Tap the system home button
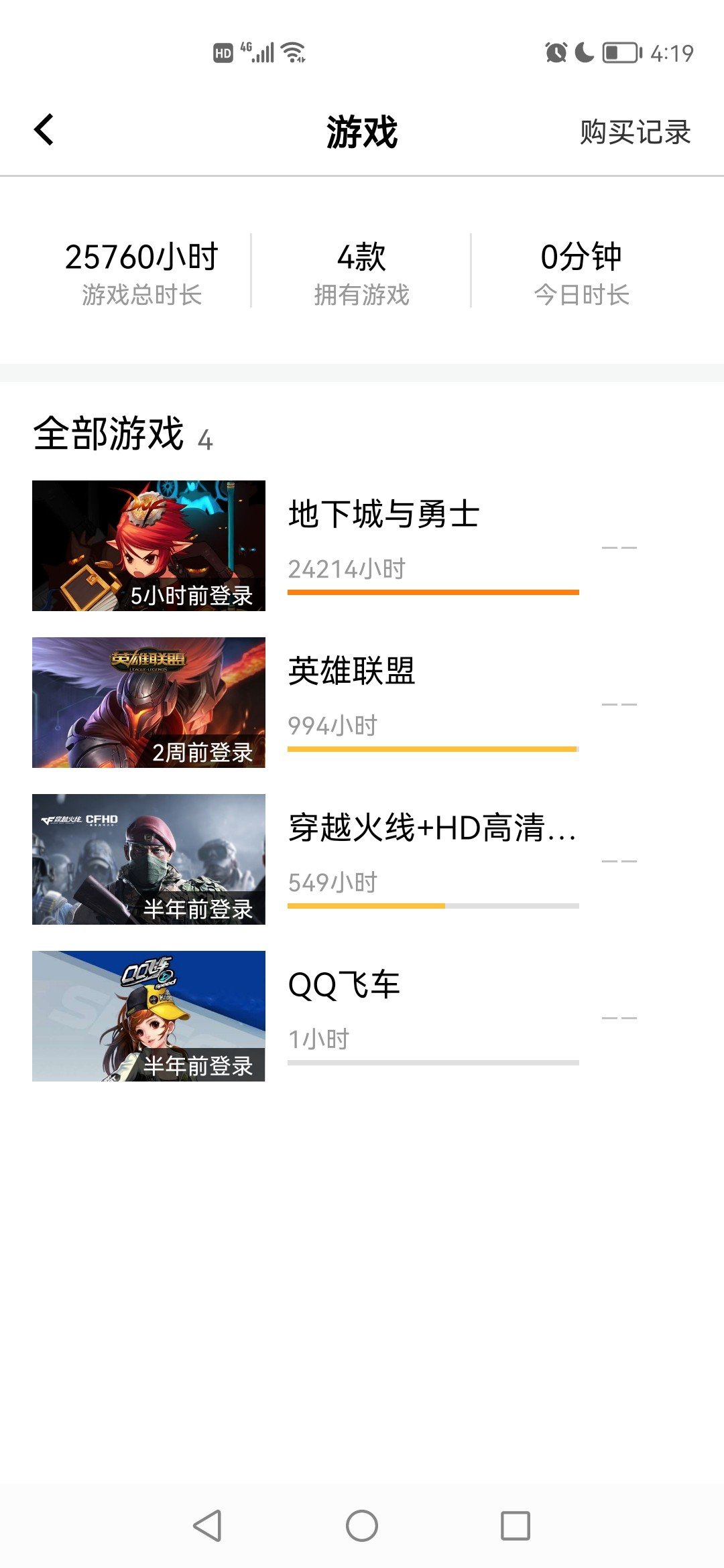Image resolution: width=724 pixels, height=1568 pixels. click(362, 1526)
